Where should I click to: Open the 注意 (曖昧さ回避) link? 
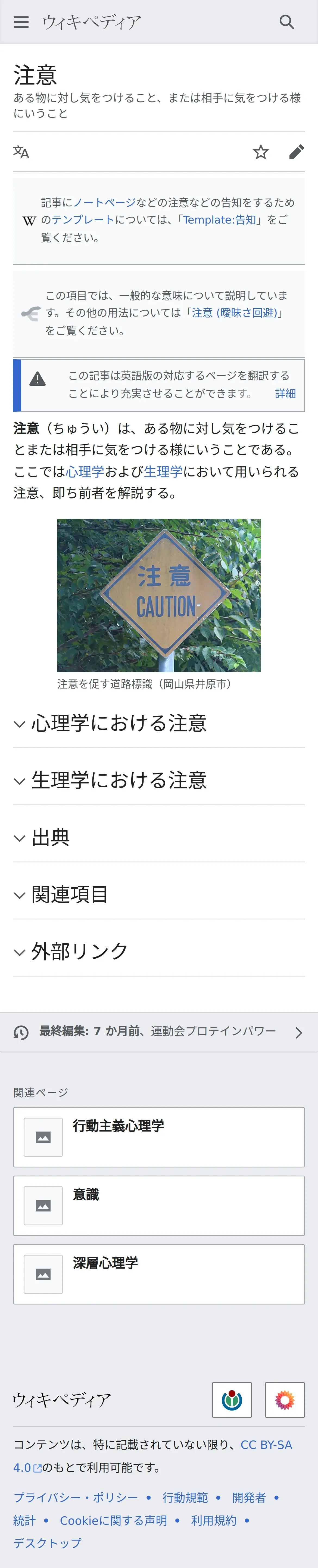click(x=235, y=313)
